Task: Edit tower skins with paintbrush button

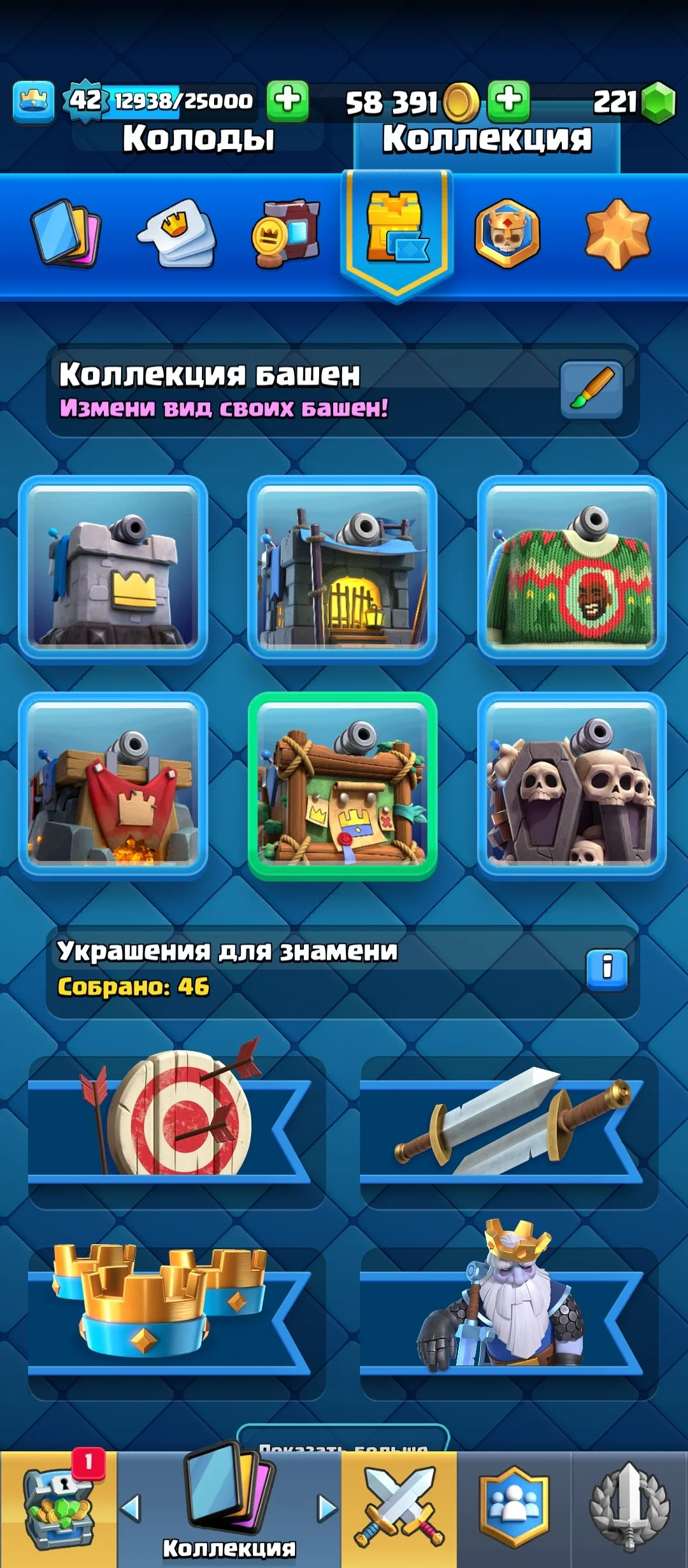Action: 591,390
